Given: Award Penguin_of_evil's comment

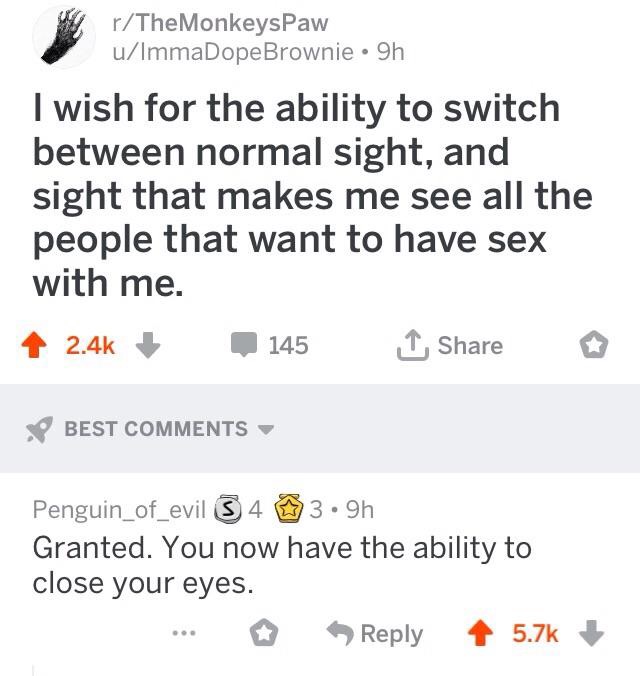Looking at the screenshot, I should tap(264, 634).
